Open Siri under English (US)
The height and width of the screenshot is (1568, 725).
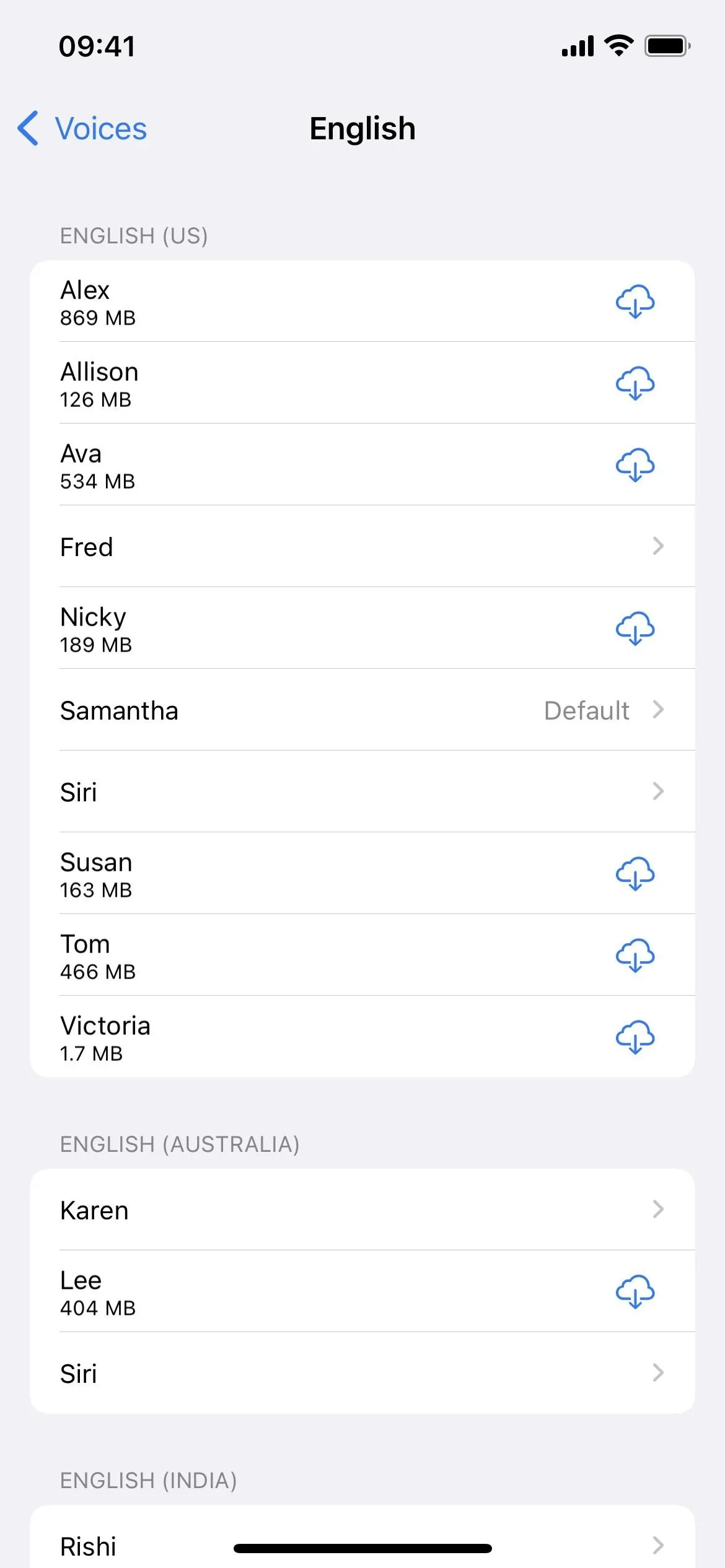pos(362,791)
